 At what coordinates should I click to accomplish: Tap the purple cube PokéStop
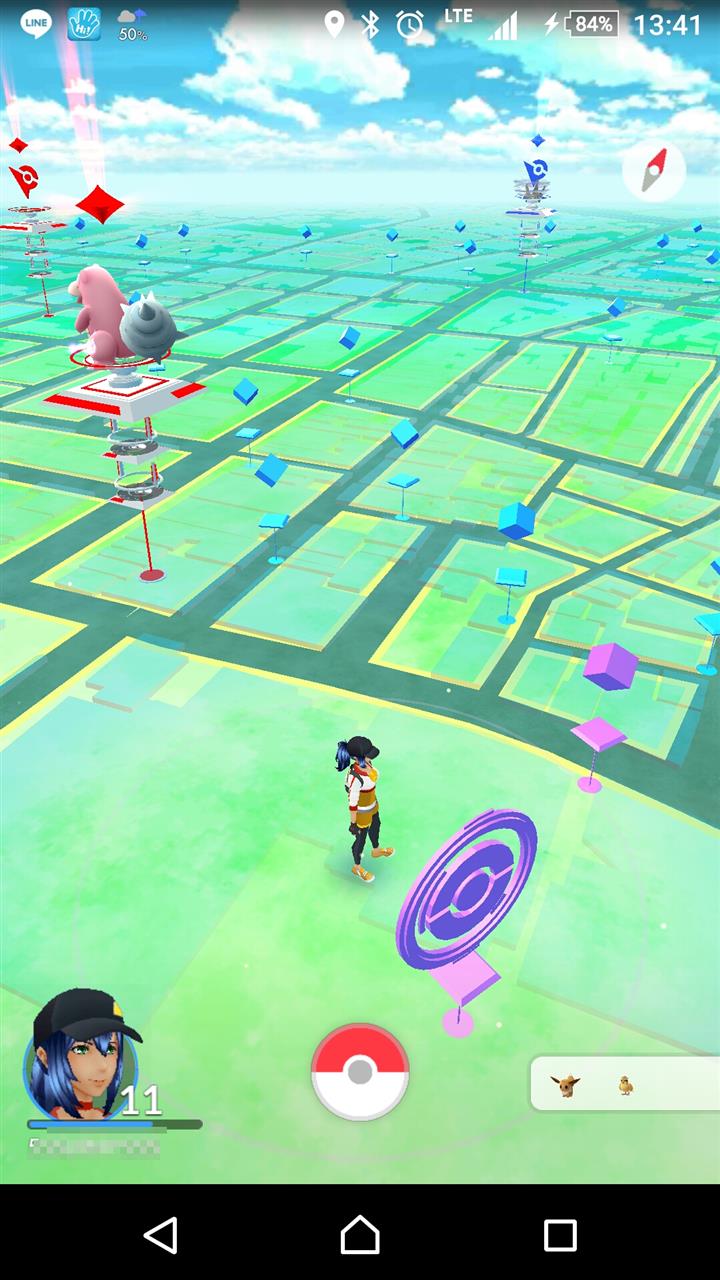point(610,666)
